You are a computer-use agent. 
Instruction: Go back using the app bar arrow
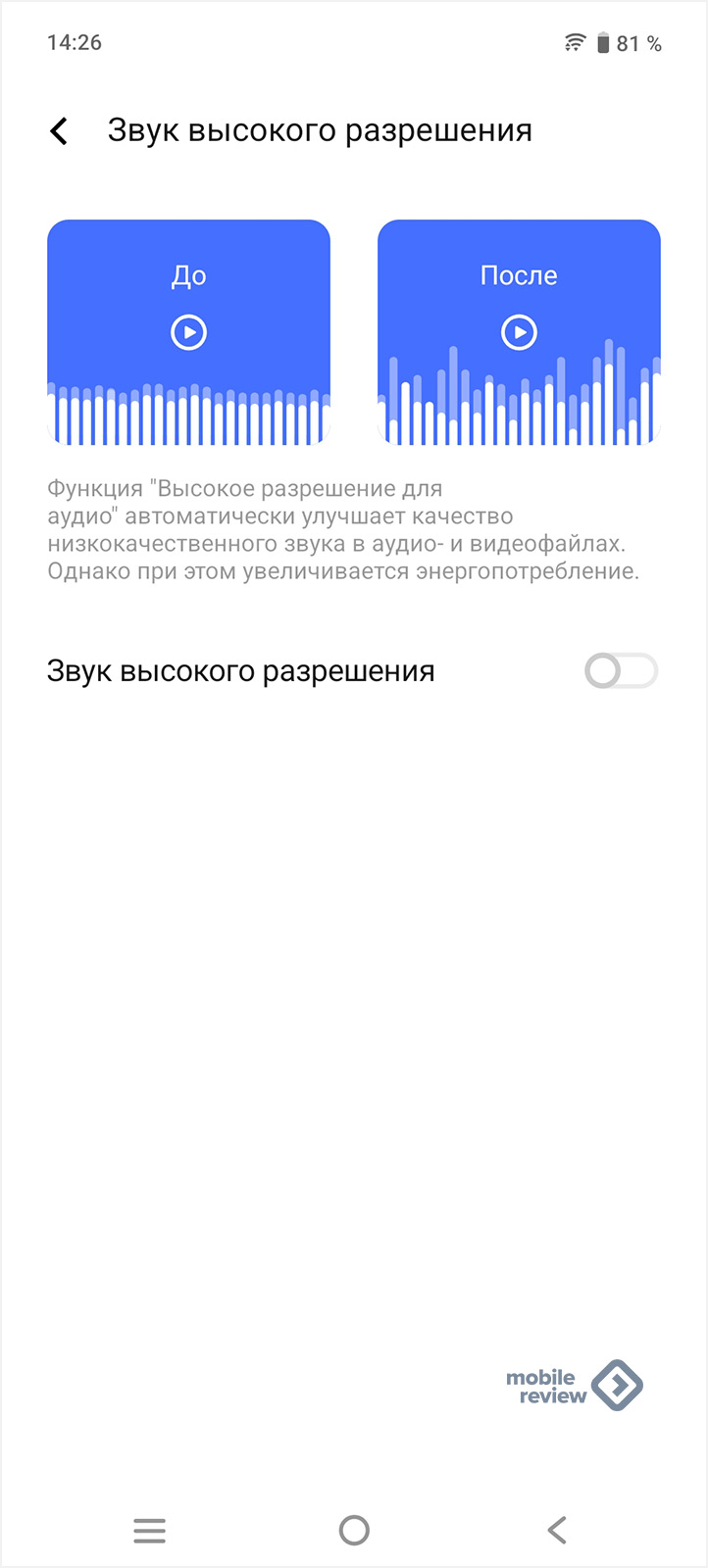[59, 131]
